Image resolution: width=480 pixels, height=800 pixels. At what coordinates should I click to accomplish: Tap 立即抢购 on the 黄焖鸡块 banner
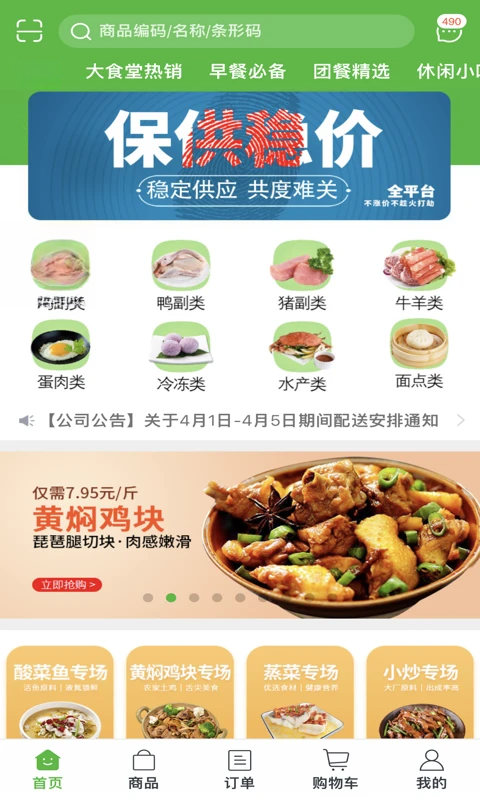(x=67, y=585)
